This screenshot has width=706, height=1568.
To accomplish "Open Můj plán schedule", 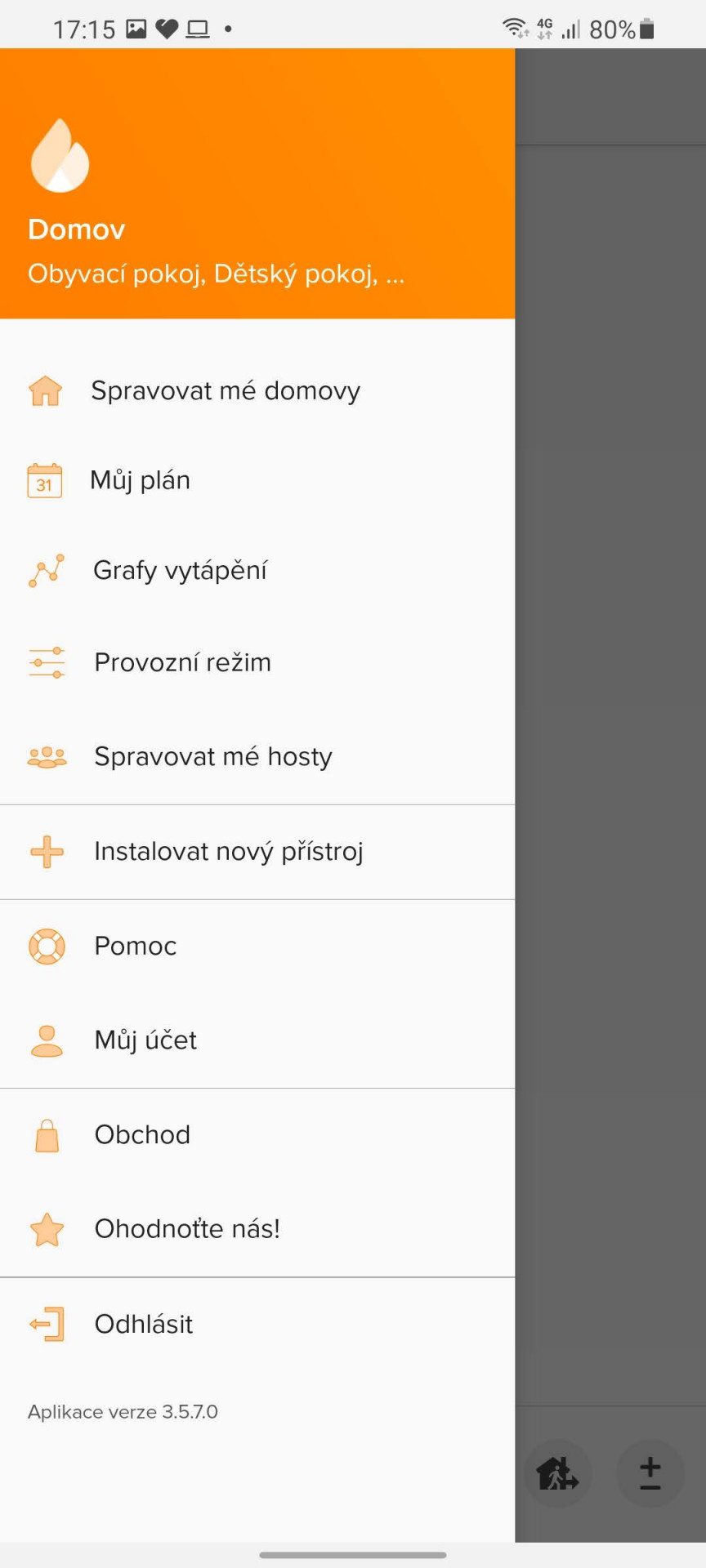I will point(257,480).
